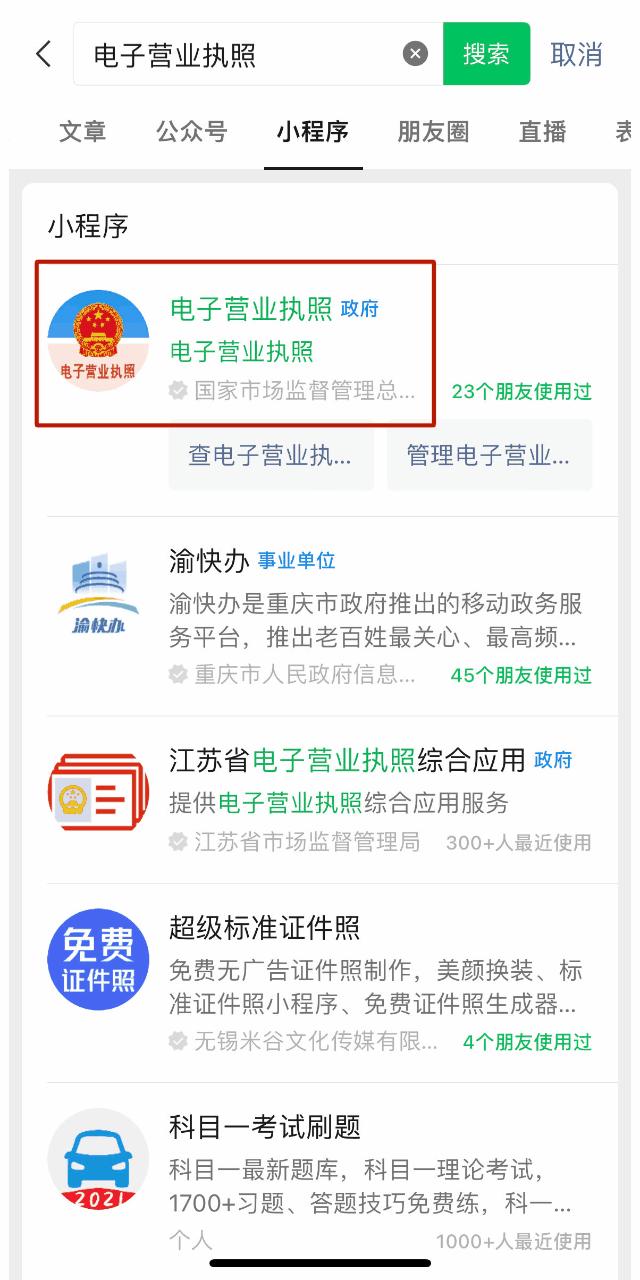Tap the 查电子营业执… shortcut chip
Screen dimensions: 640x1280
pos(271,455)
